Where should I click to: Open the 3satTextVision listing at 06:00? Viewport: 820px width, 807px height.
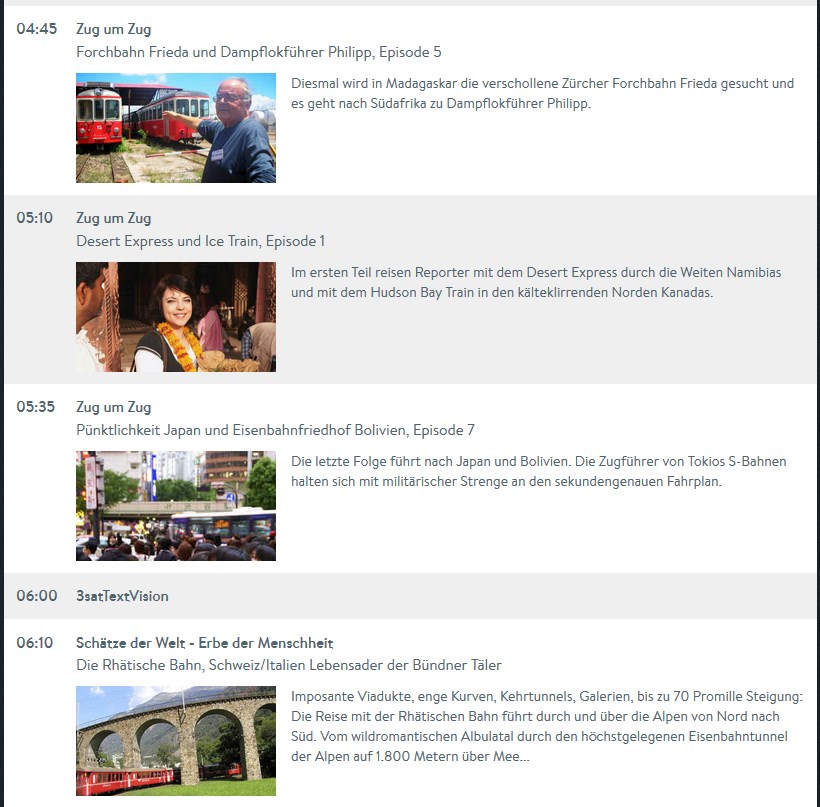122,596
